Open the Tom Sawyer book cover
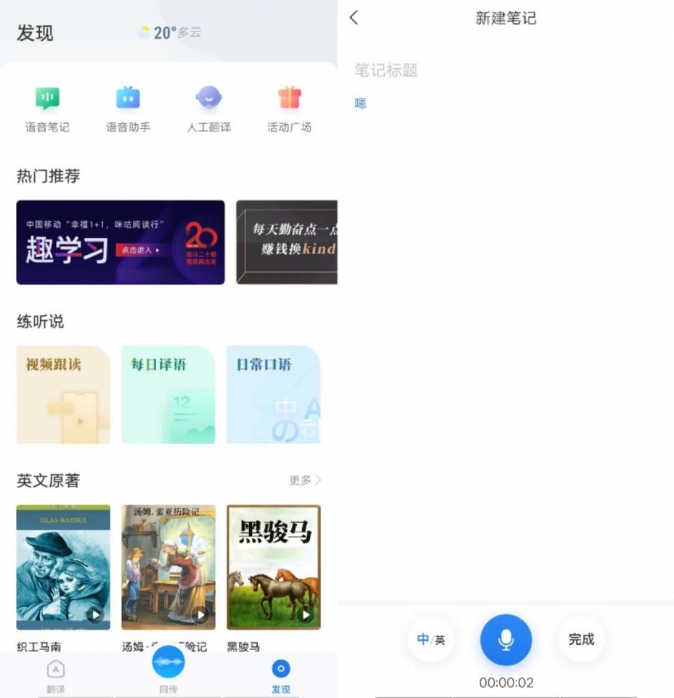 168,567
